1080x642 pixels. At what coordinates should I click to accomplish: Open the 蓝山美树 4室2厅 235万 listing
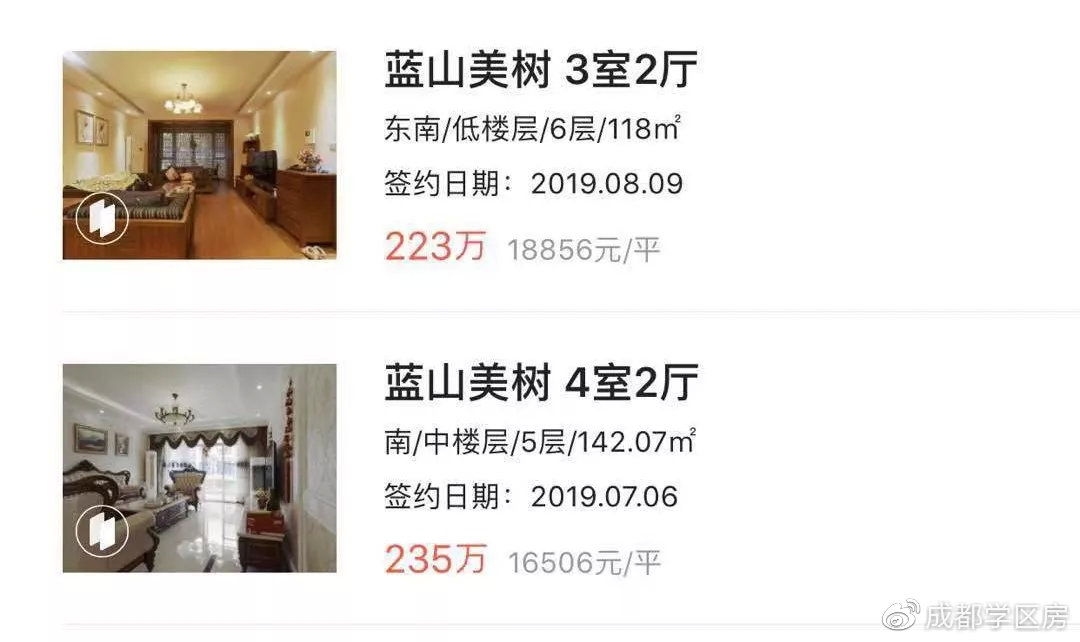pyautogui.click(x=540, y=468)
